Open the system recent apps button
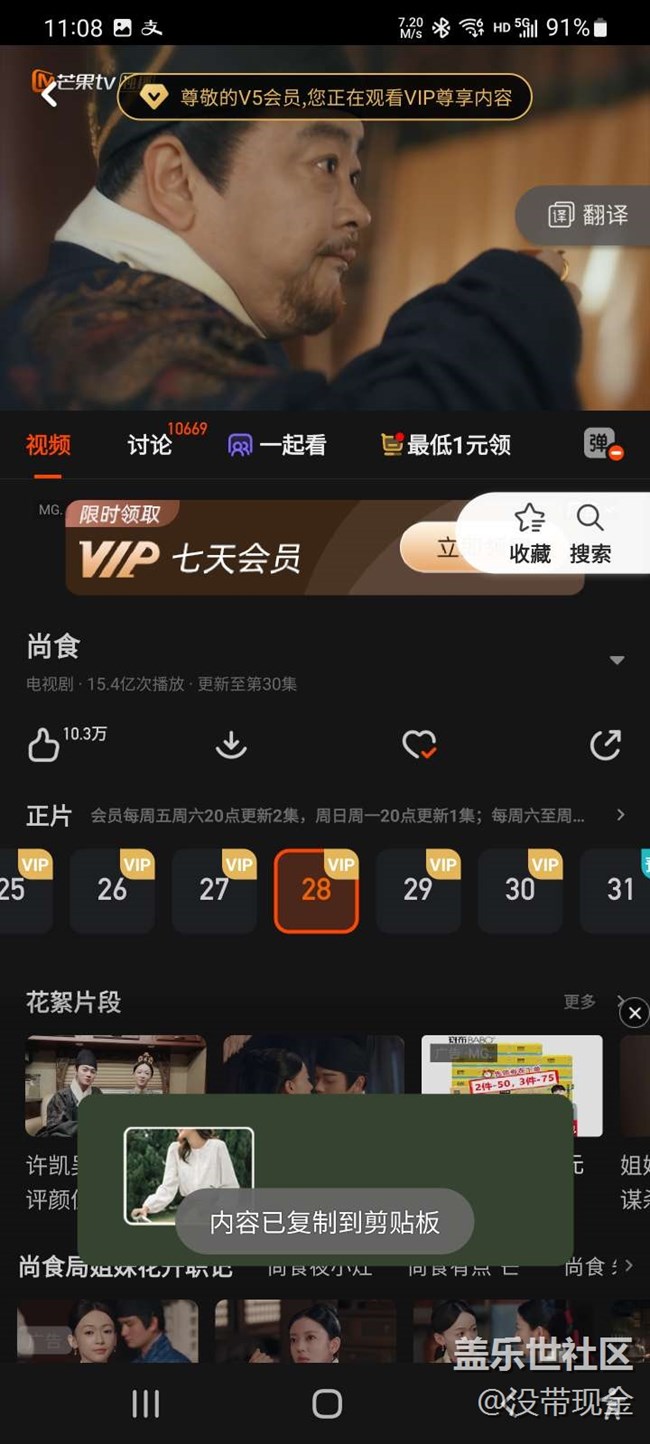This screenshot has height=1444, width=650. (146, 1404)
